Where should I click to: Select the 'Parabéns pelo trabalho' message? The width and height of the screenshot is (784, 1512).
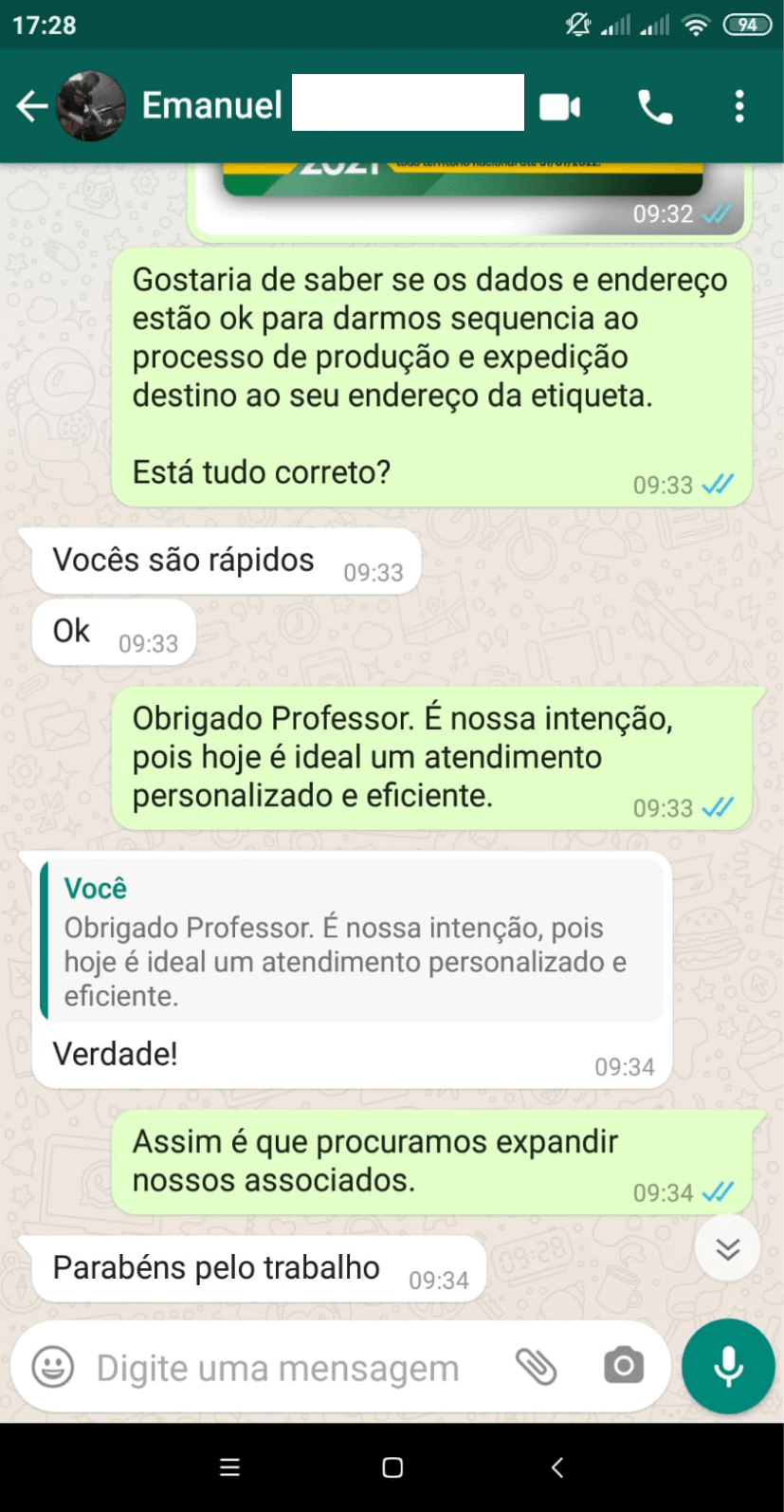tap(216, 1267)
